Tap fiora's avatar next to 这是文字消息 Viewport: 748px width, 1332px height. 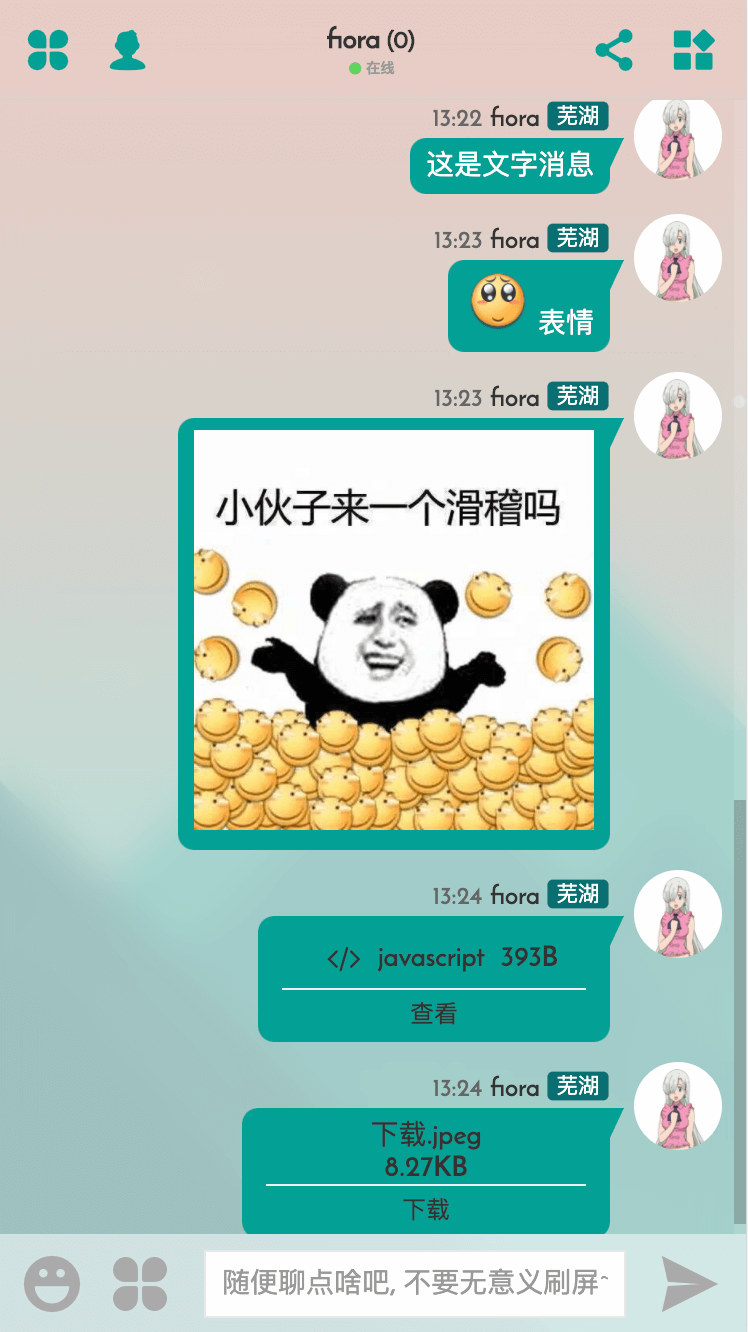678,138
